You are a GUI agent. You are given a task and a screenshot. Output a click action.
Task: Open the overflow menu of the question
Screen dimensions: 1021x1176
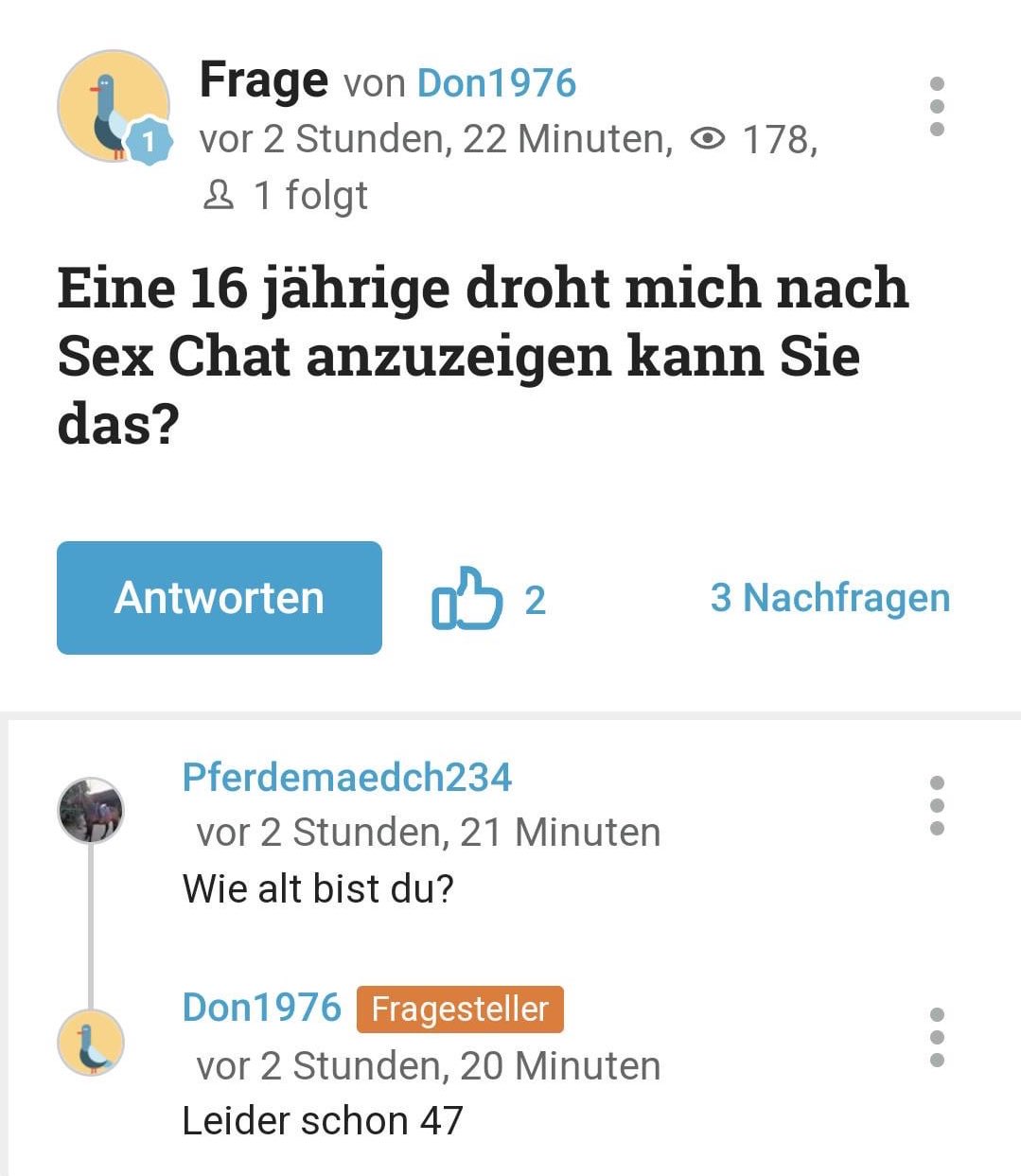click(x=937, y=106)
